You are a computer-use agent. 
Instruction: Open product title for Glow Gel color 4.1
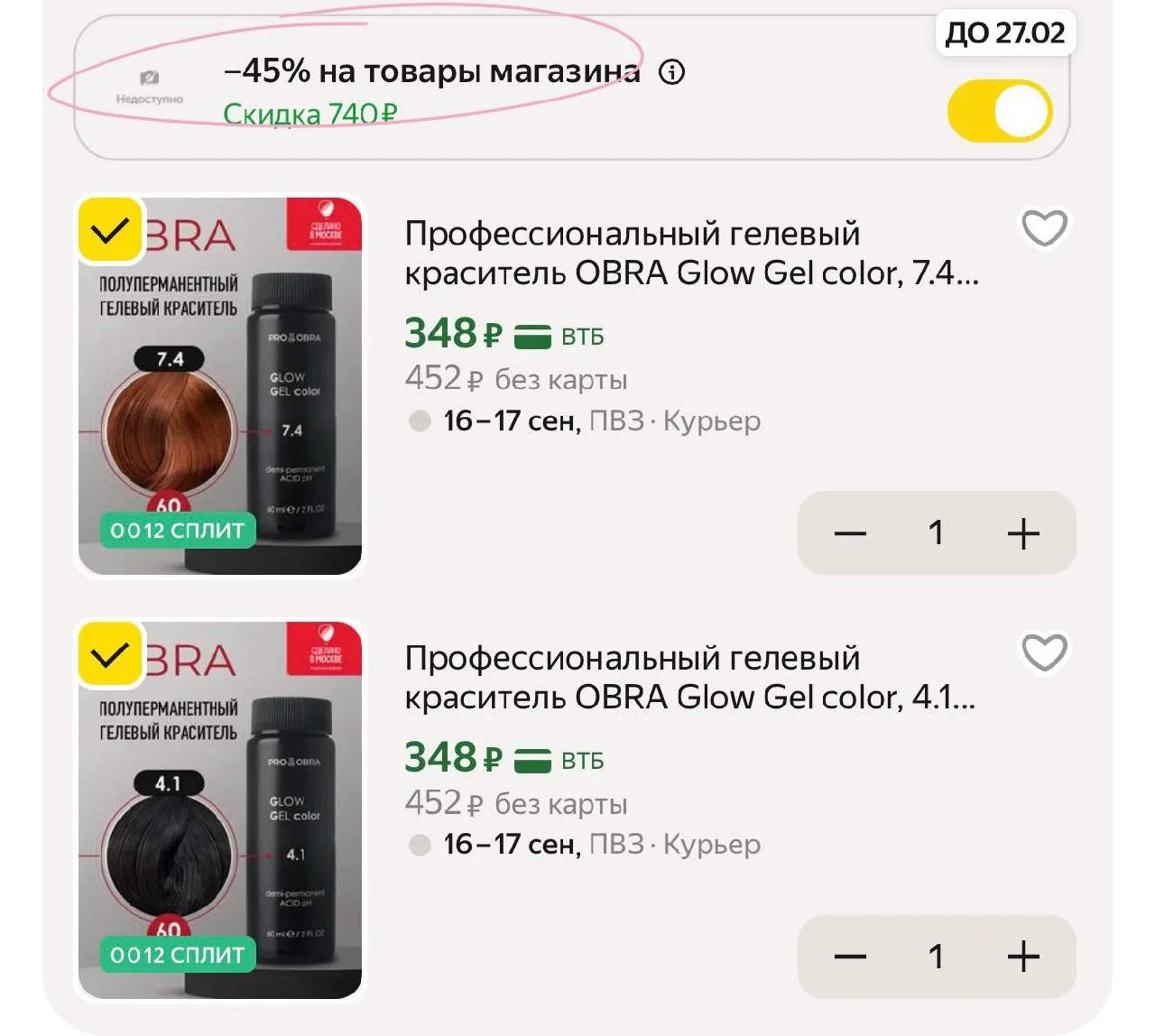690,678
